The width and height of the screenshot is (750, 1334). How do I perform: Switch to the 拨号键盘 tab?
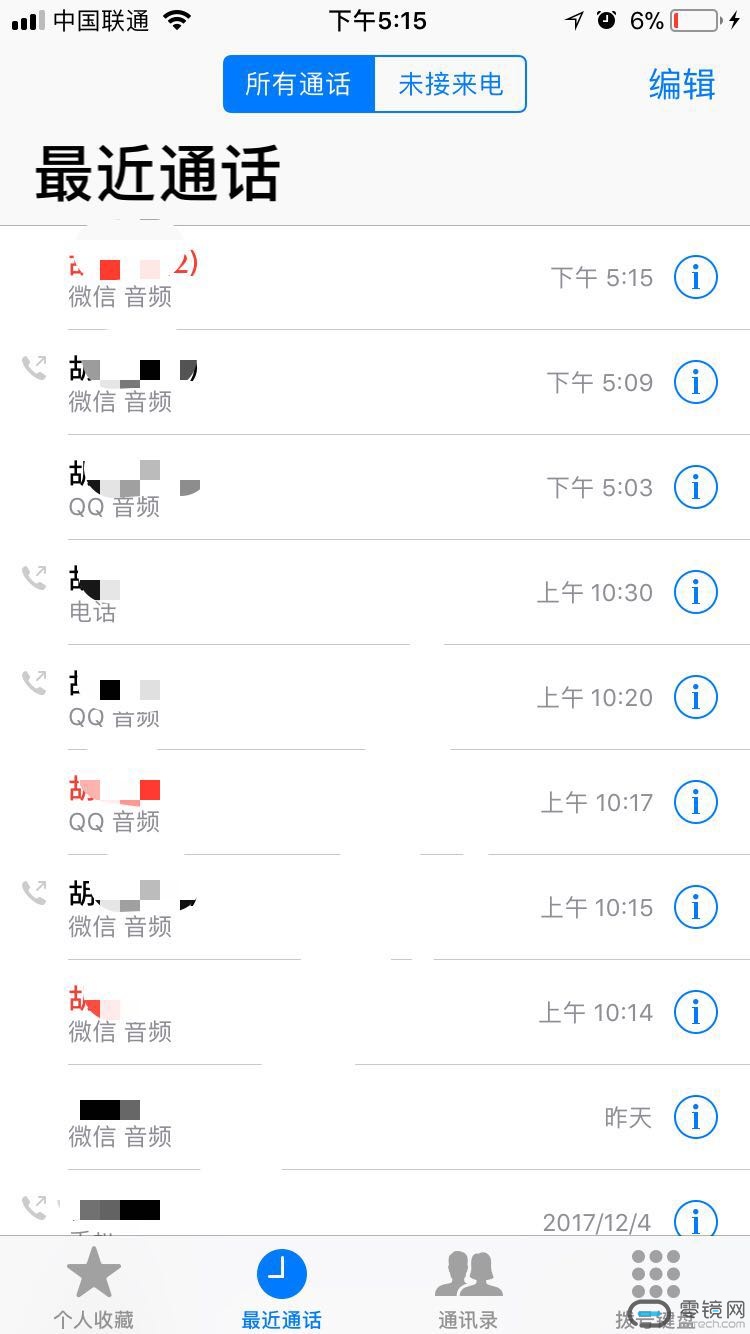655,1287
